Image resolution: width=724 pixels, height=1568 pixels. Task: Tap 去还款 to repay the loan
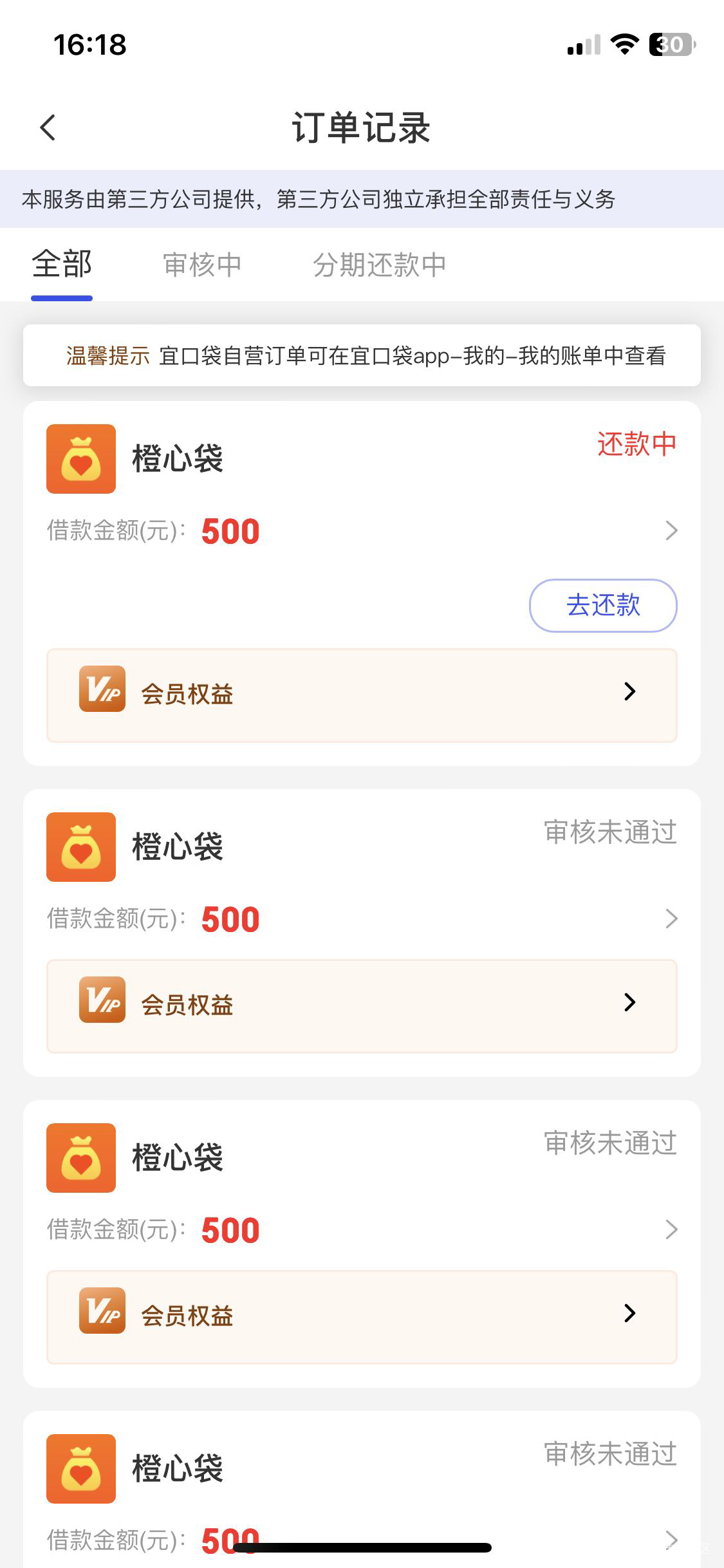[602, 605]
